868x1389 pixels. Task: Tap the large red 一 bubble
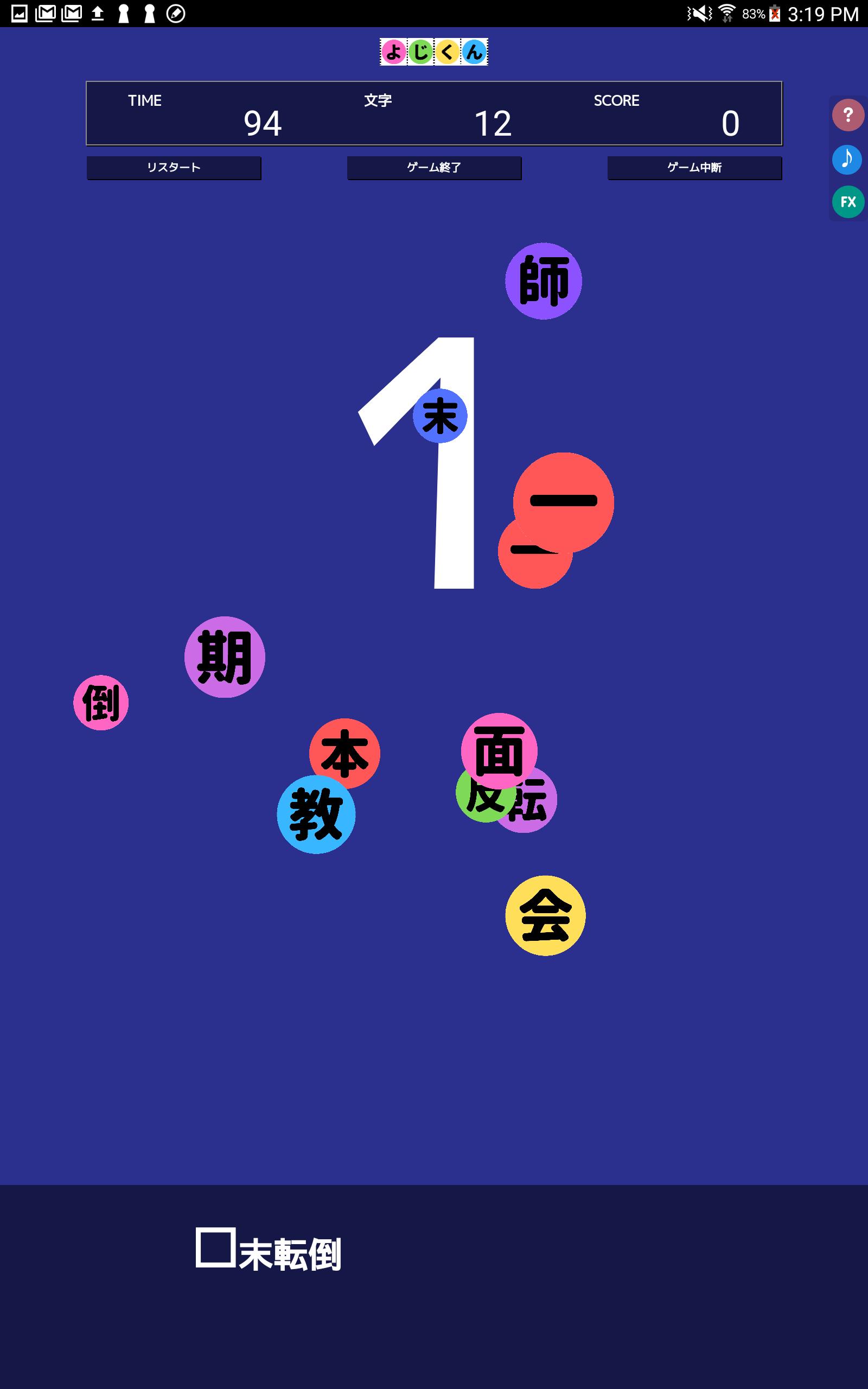tap(563, 502)
